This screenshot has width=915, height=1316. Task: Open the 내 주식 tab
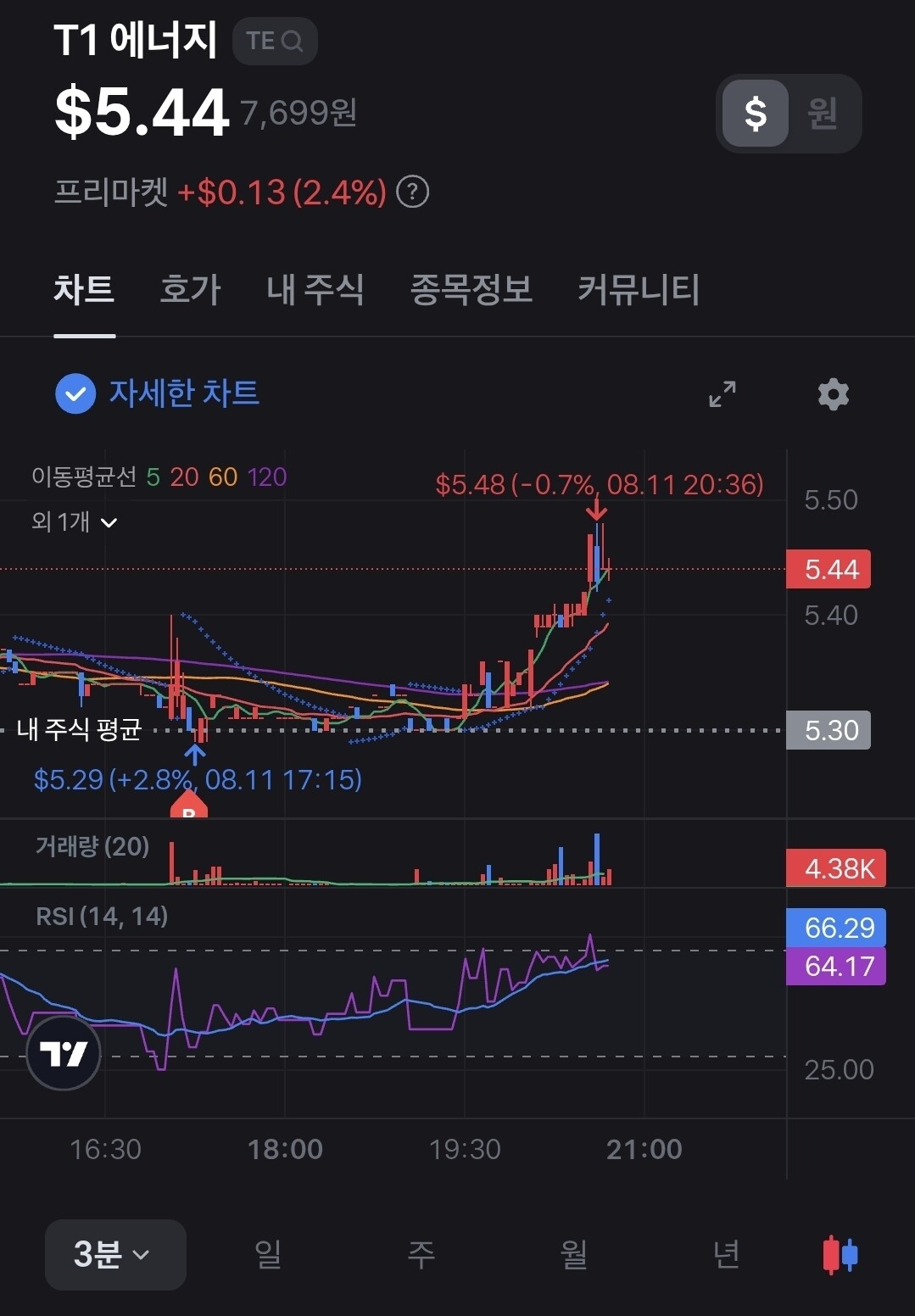point(315,289)
